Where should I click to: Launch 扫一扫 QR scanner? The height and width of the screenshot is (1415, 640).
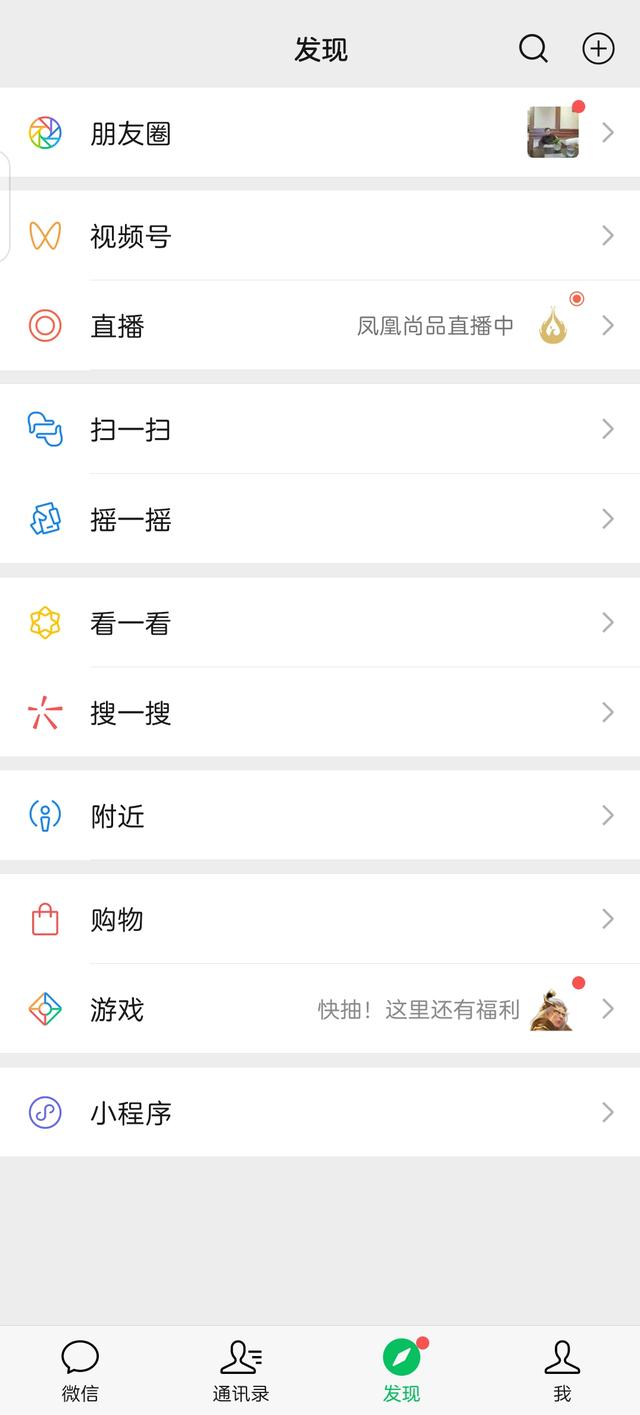[320, 429]
